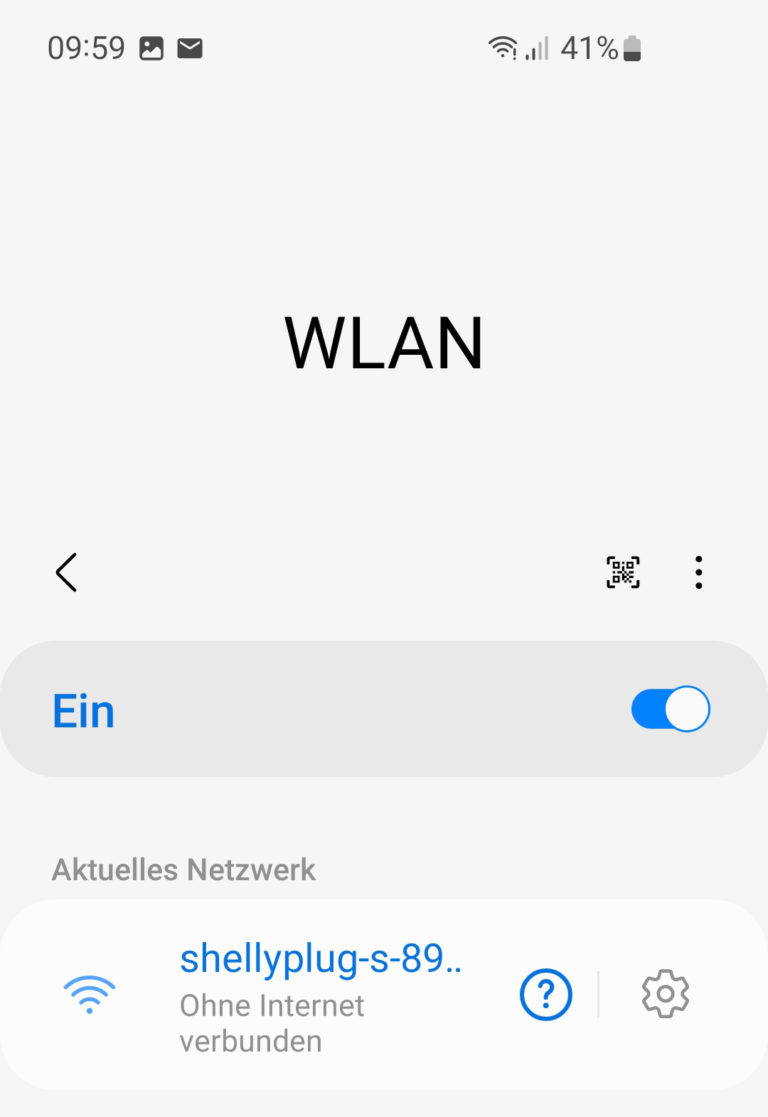The height and width of the screenshot is (1117, 768).
Task: Open the three-dot overflow menu
Action: [698, 572]
